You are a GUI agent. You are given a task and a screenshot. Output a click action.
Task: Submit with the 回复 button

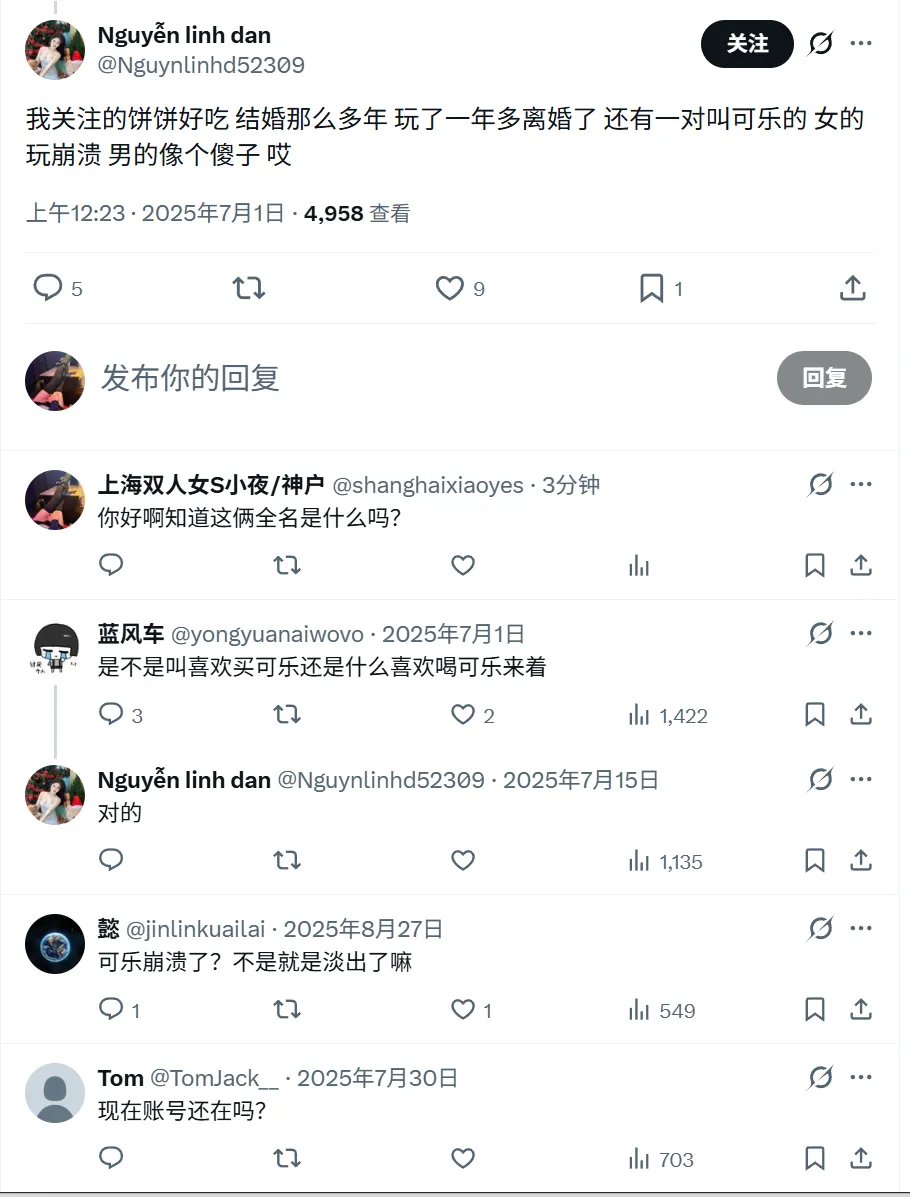tap(824, 378)
